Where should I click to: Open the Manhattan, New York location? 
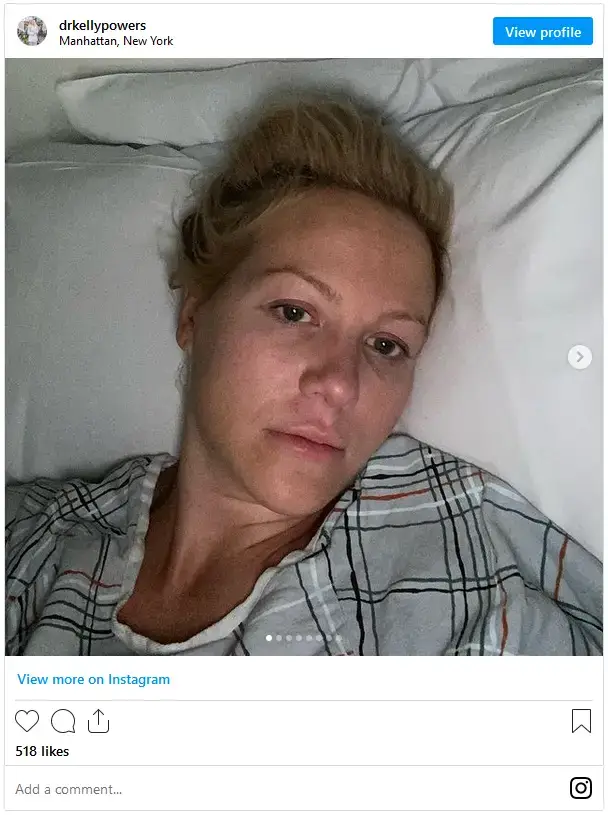pyautogui.click(x=116, y=41)
